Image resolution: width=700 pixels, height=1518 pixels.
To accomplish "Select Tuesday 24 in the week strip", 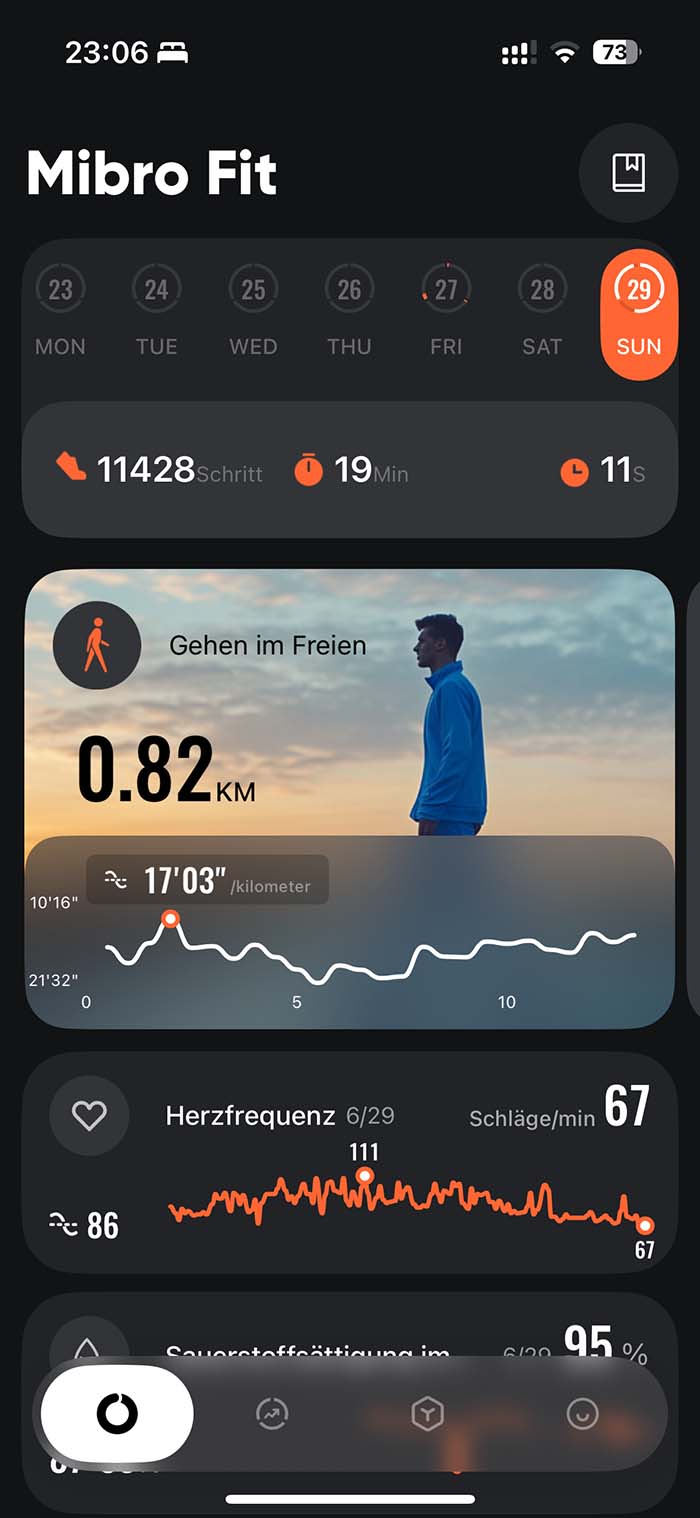I will (x=156, y=312).
